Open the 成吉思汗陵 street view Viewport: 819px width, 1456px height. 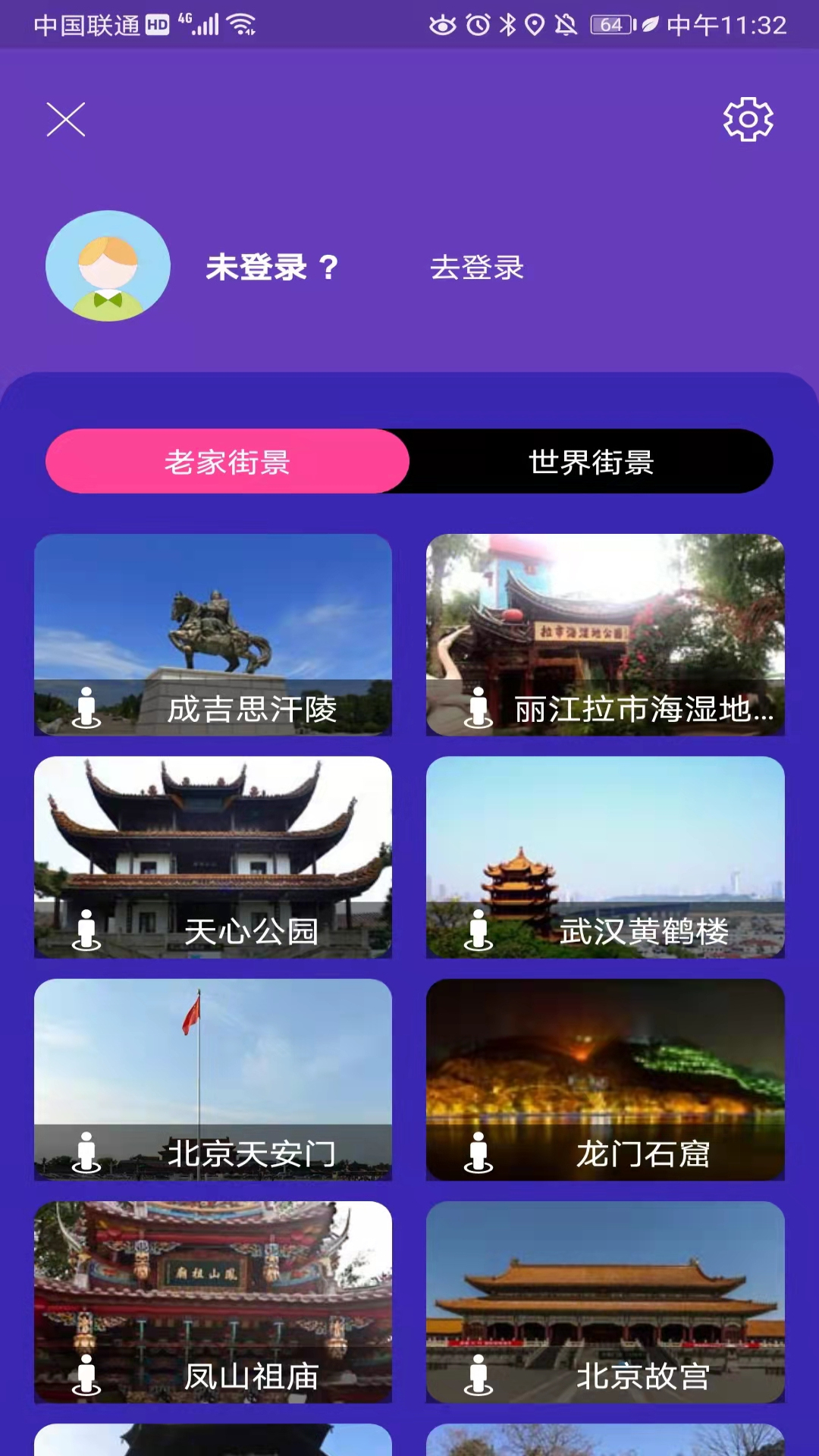(213, 634)
